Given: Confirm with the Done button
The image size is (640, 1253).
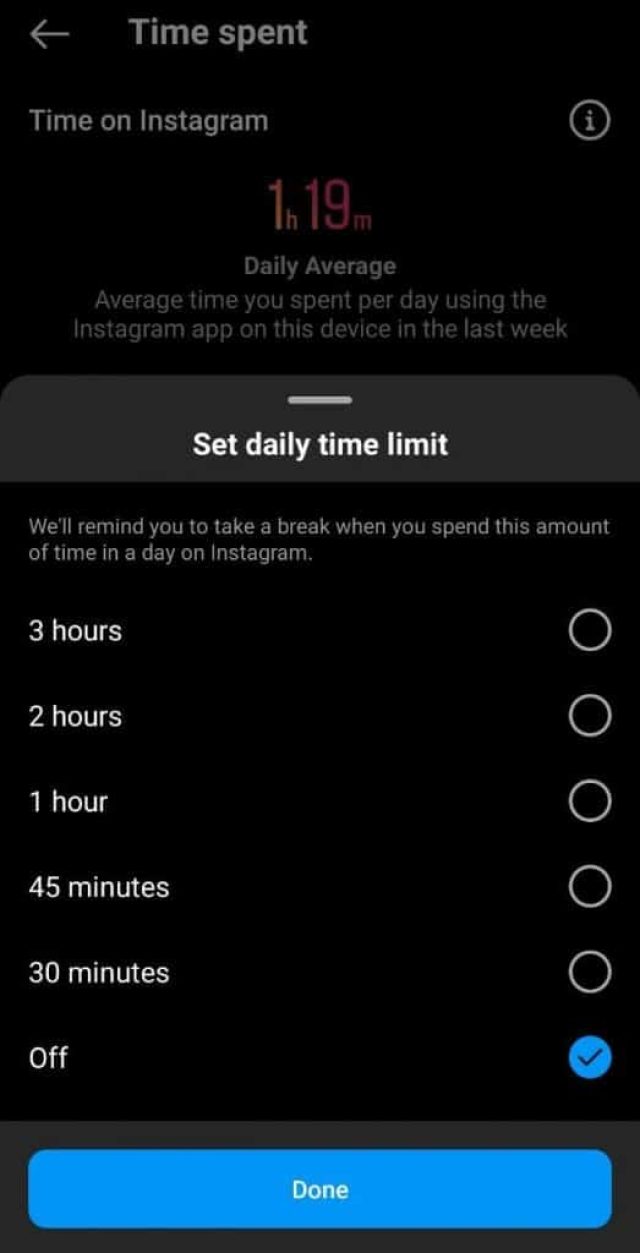Looking at the screenshot, I should pyautogui.click(x=320, y=1189).
